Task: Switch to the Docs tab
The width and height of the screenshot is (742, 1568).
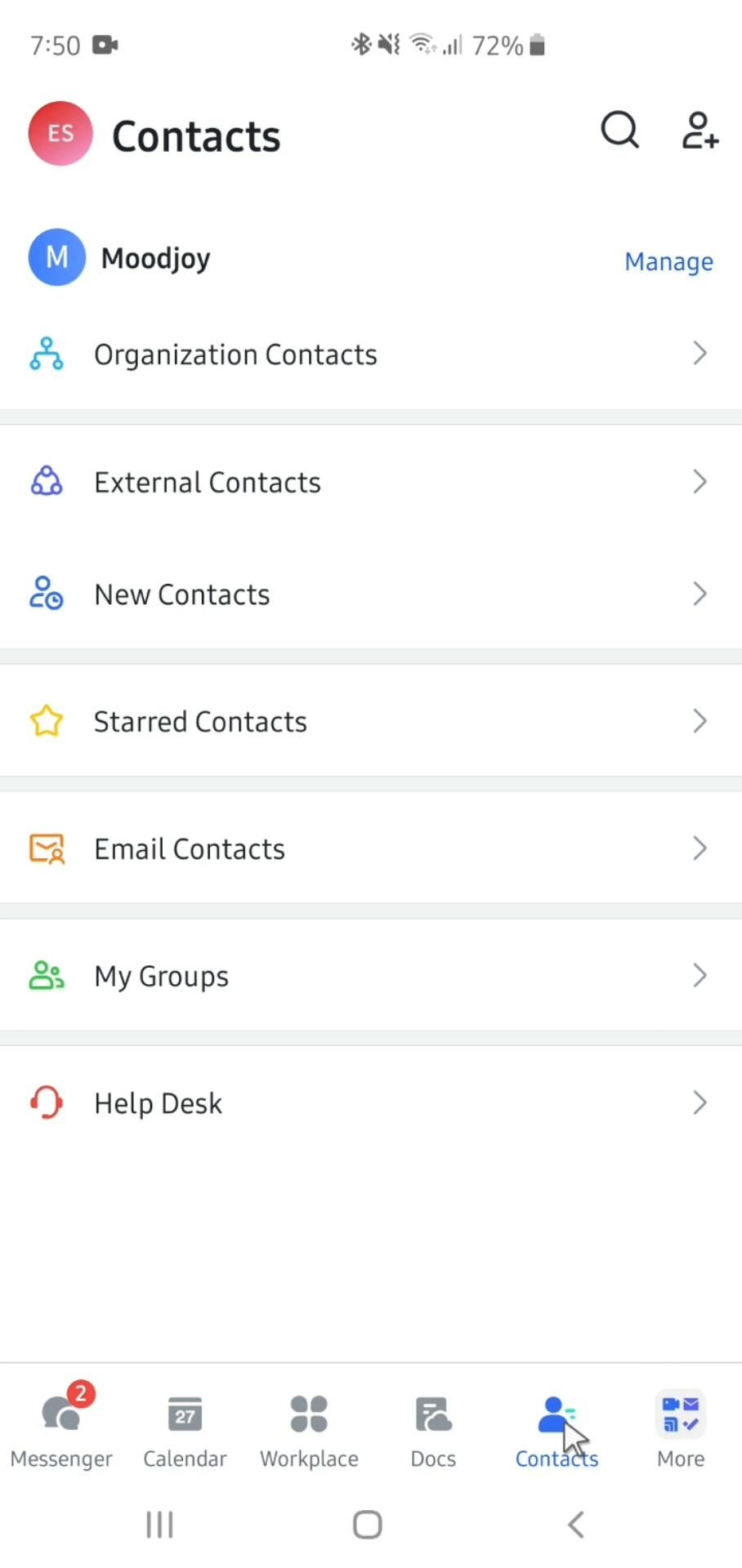Action: tap(433, 1431)
